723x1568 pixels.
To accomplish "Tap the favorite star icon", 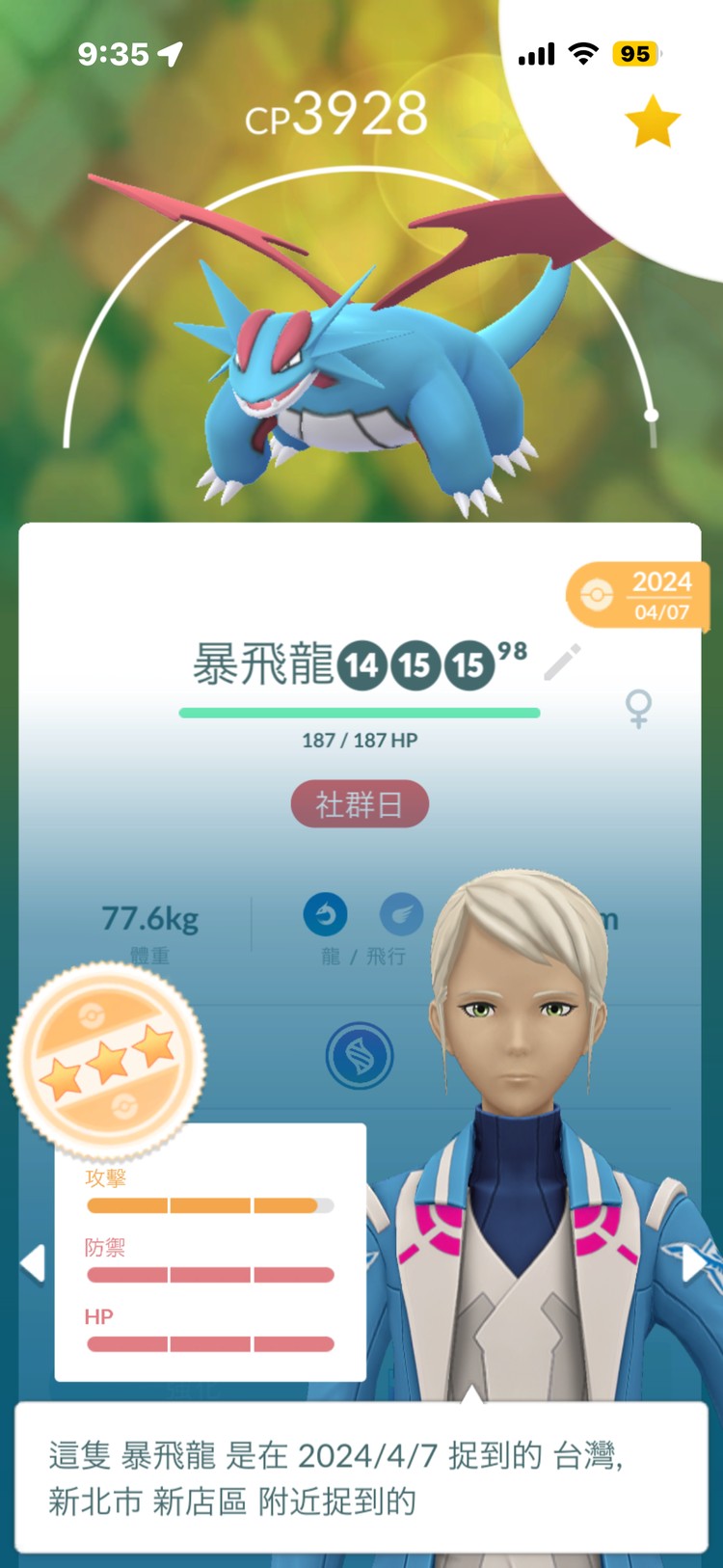I will pyautogui.click(x=652, y=122).
